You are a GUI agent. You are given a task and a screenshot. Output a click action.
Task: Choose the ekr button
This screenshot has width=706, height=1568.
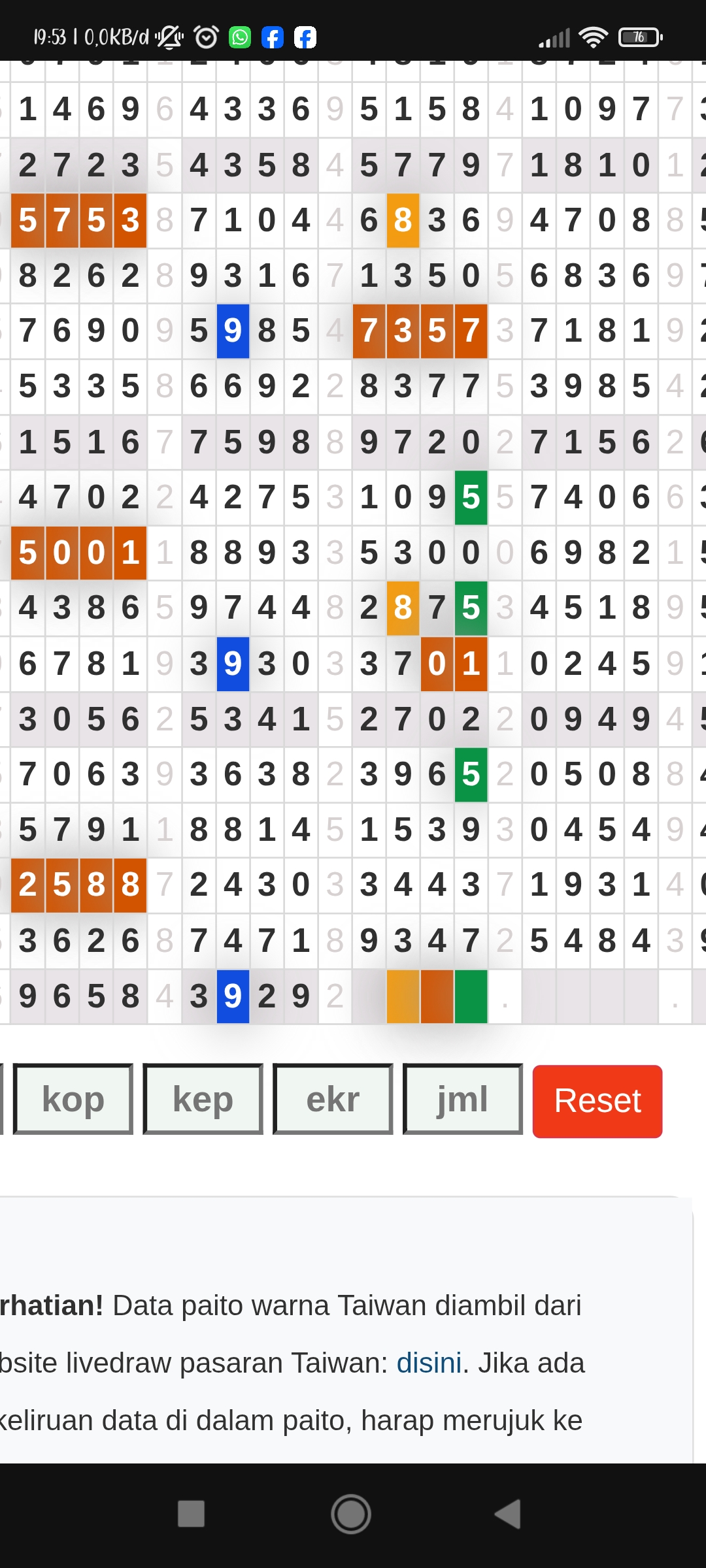click(333, 1100)
